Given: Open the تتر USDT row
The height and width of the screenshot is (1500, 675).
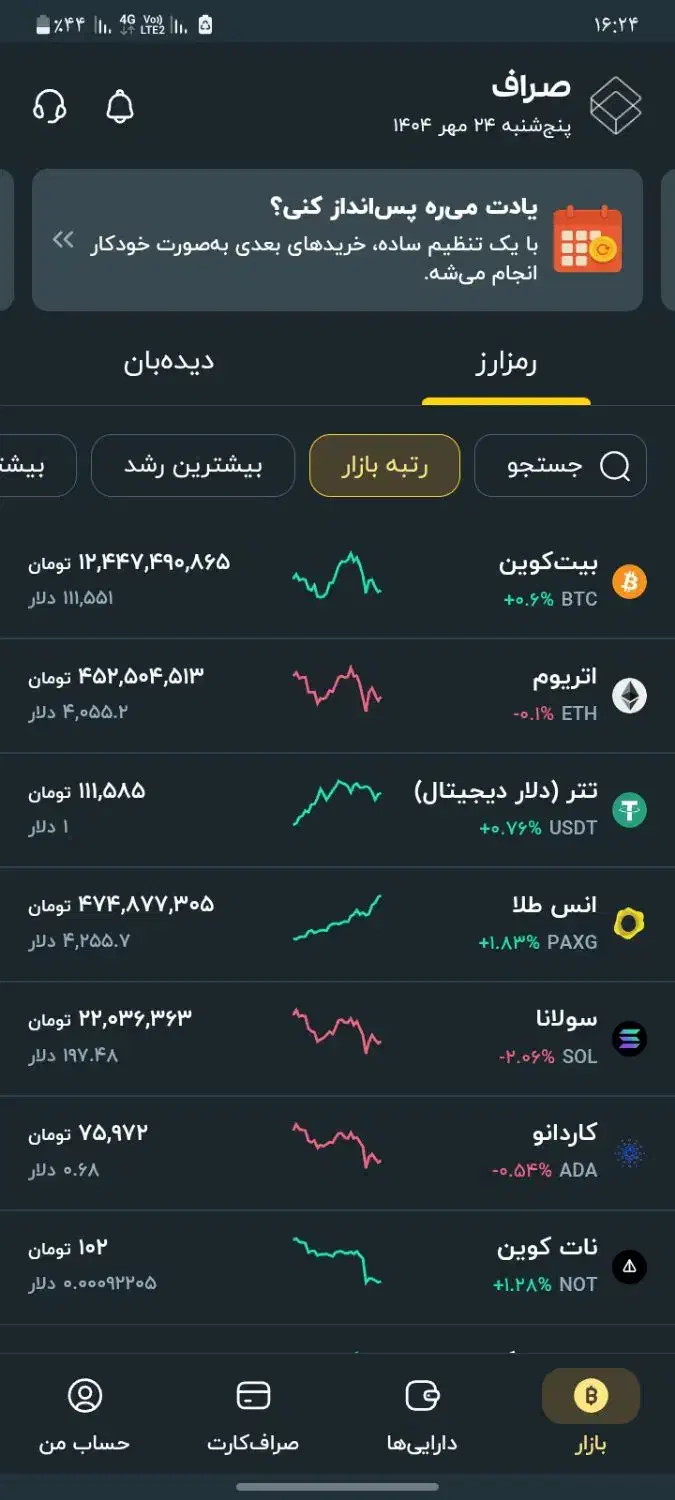Looking at the screenshot, I should (337, 809).
